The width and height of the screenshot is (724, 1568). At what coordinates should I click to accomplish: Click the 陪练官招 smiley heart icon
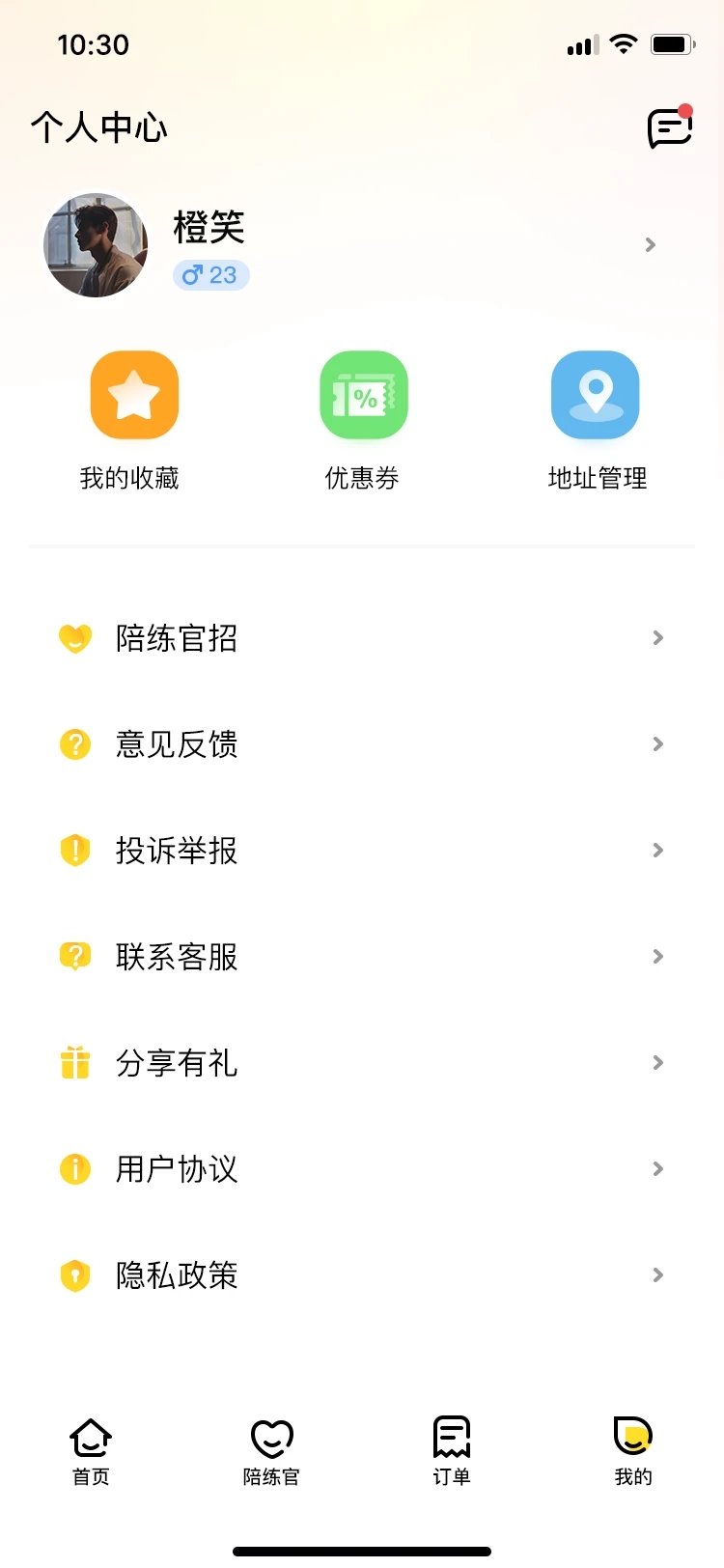pos(74,638)
